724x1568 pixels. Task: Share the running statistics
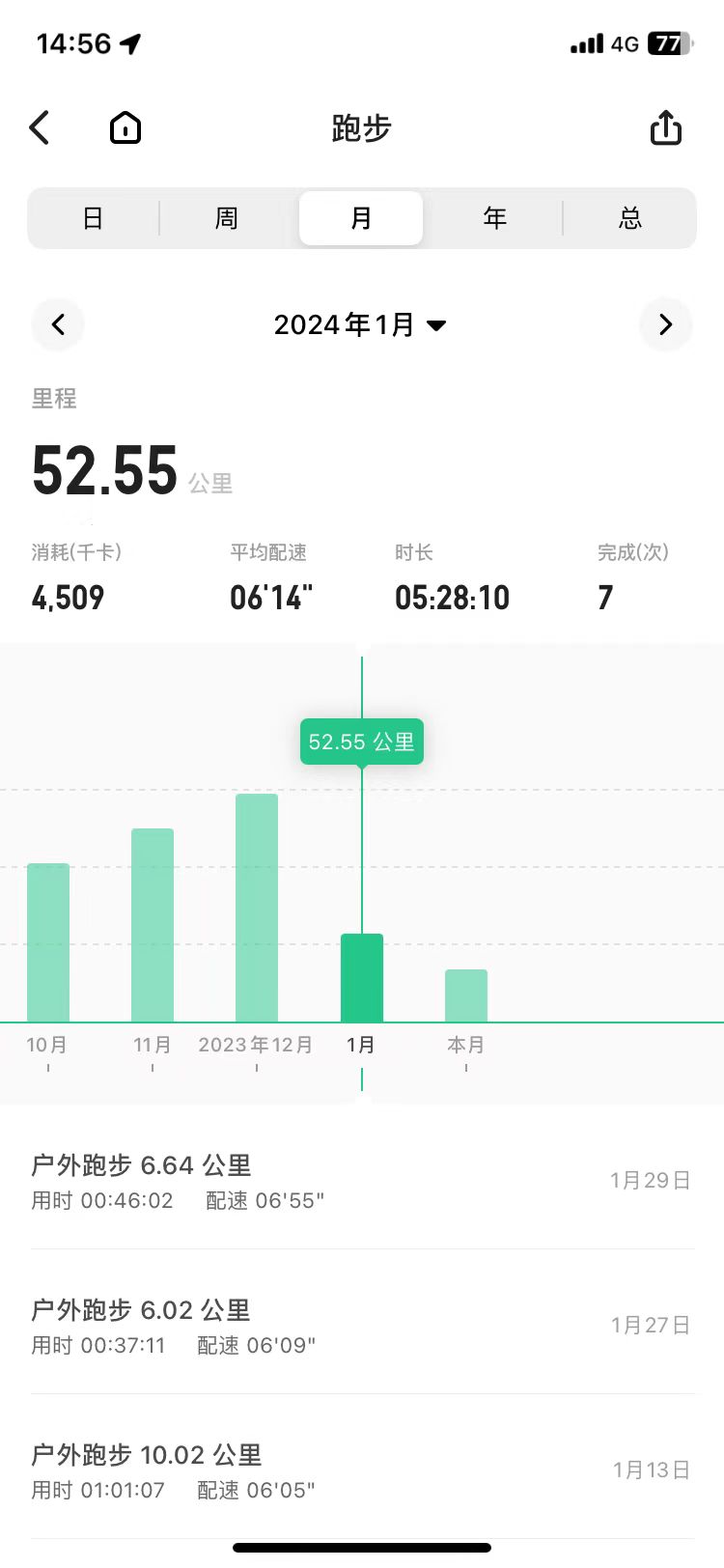click(666, 127)
